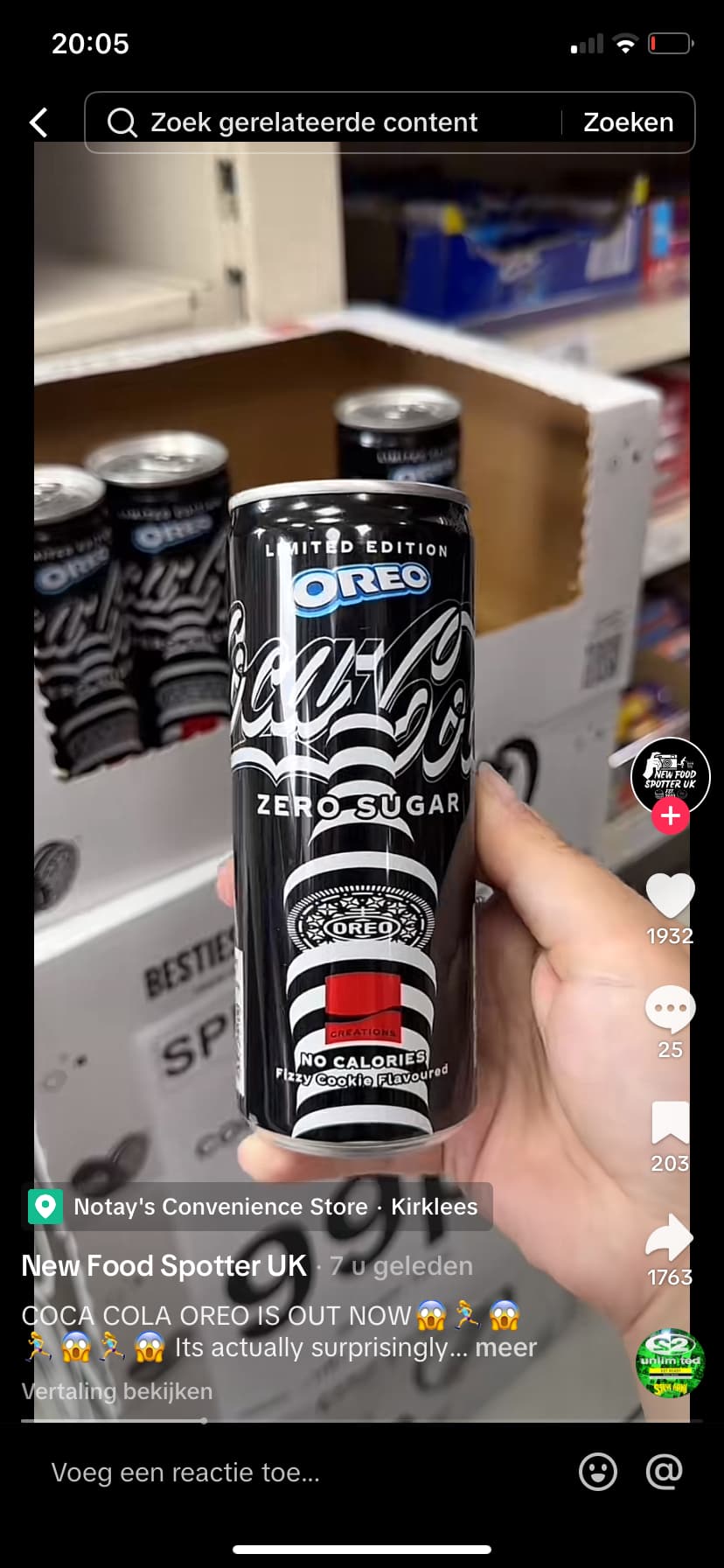Viewport: 724px width, 1568px height.
Task: Open New Food Spotter UK profile avatar
Action: click(x=671, y=777)
